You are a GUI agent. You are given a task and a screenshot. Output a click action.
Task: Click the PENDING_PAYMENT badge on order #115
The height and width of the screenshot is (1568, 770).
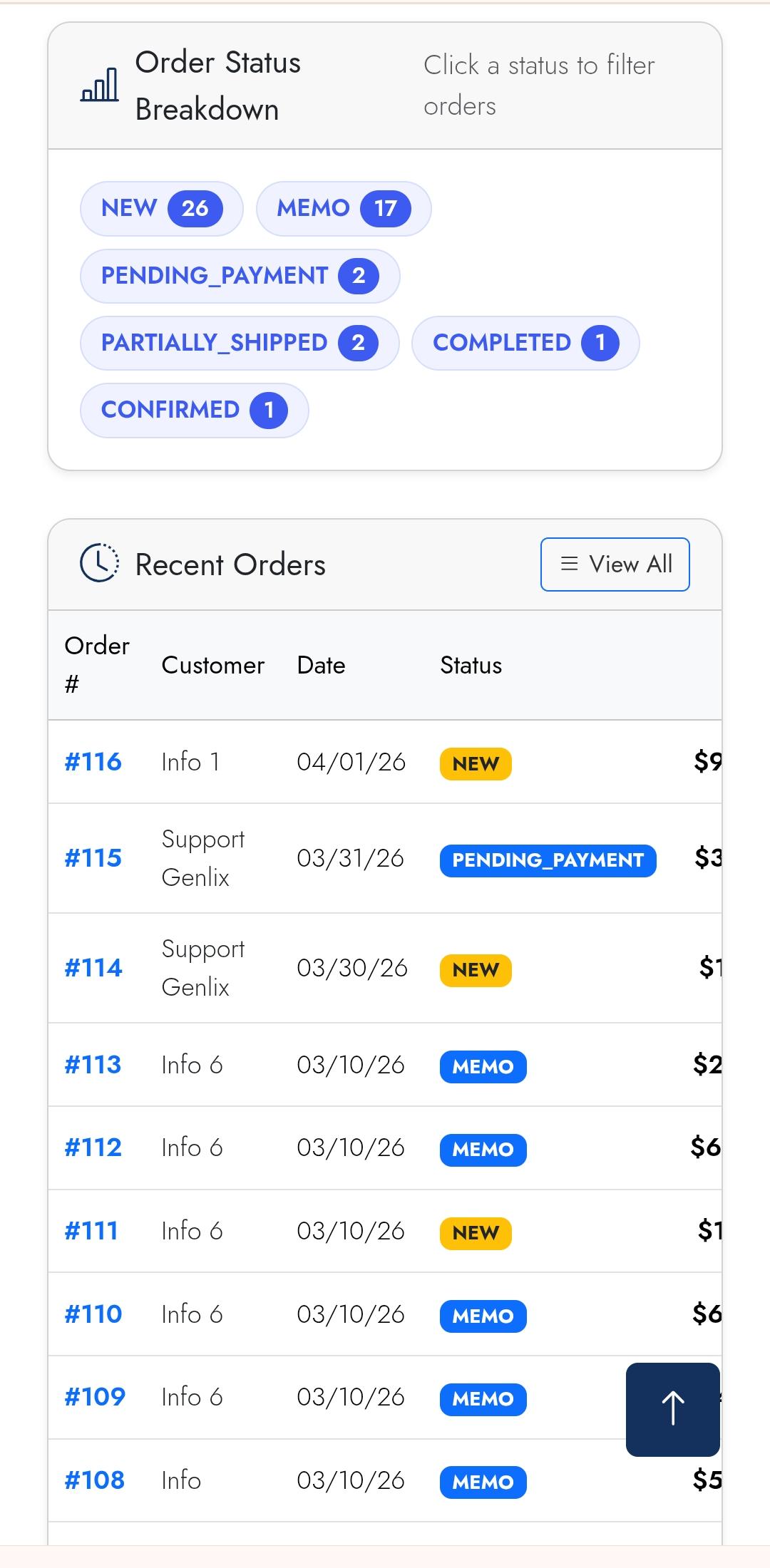click(x=548, y=860)
